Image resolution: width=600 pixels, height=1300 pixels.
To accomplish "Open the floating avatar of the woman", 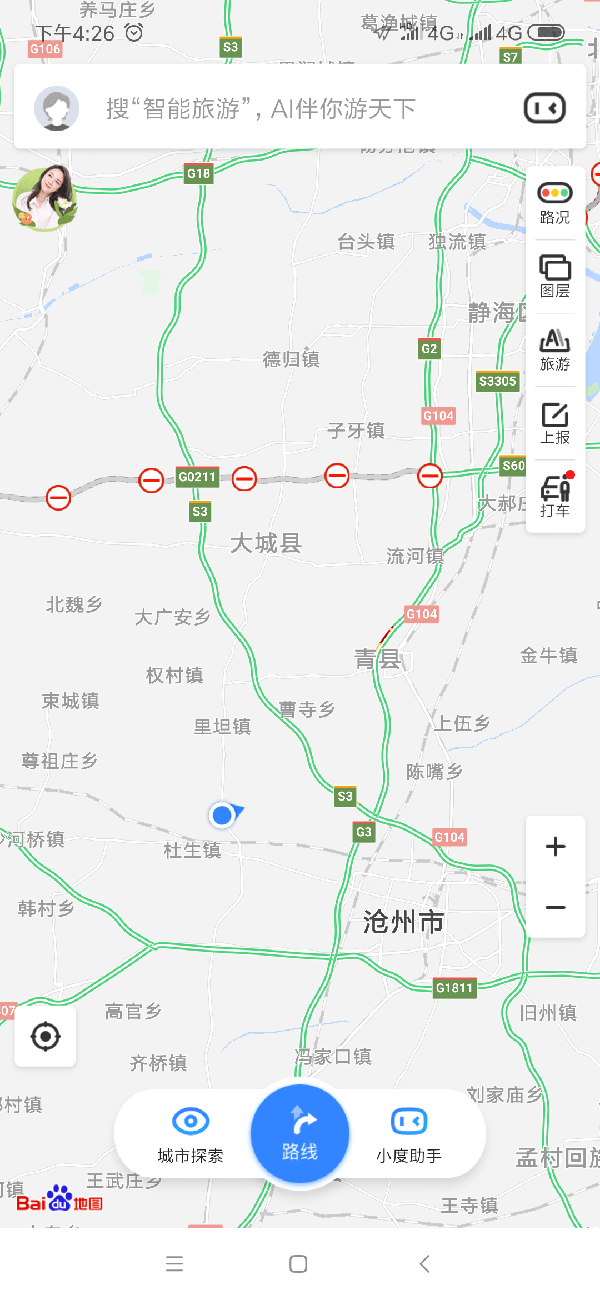I will tap(44, 197).
